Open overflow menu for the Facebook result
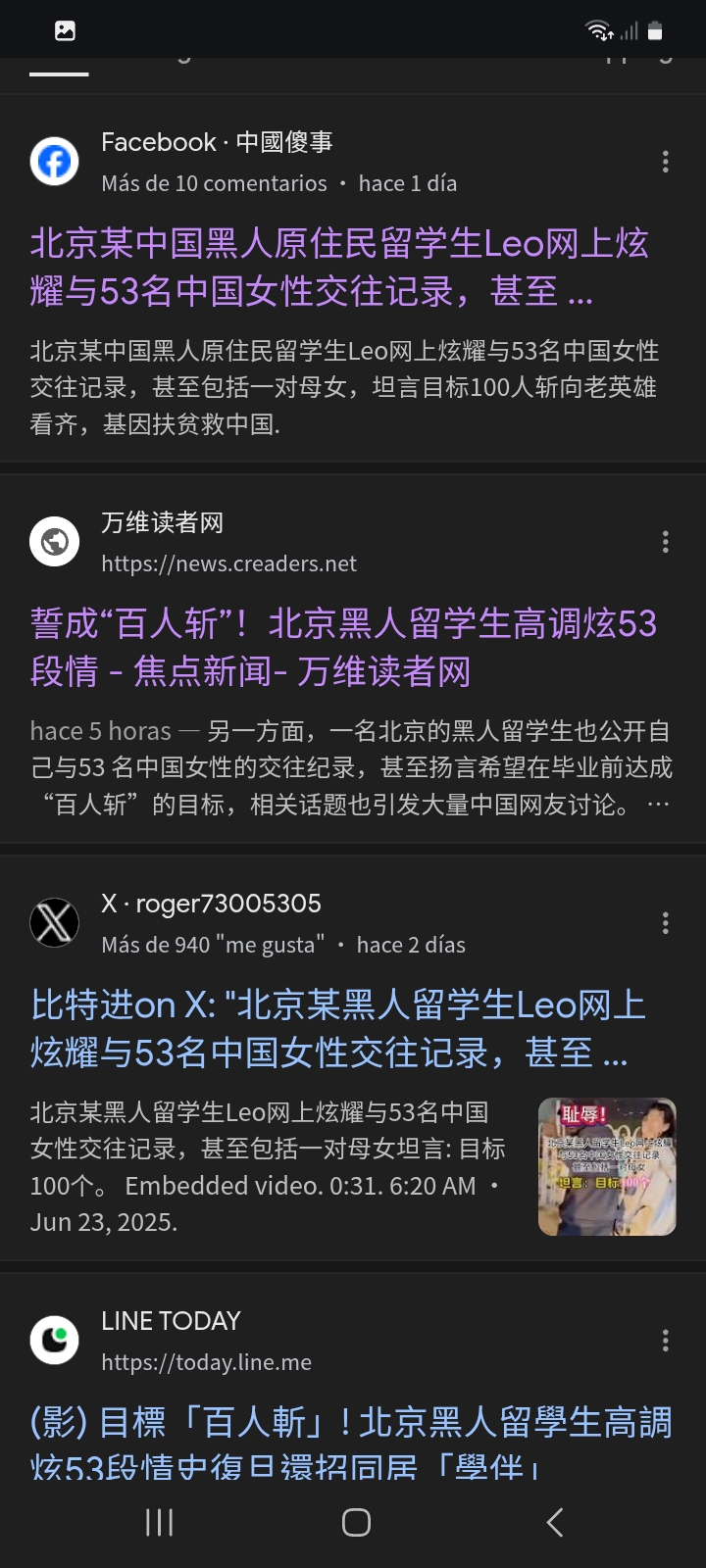Viewport: 706px width, 1568px height. (x=666, y=162)
